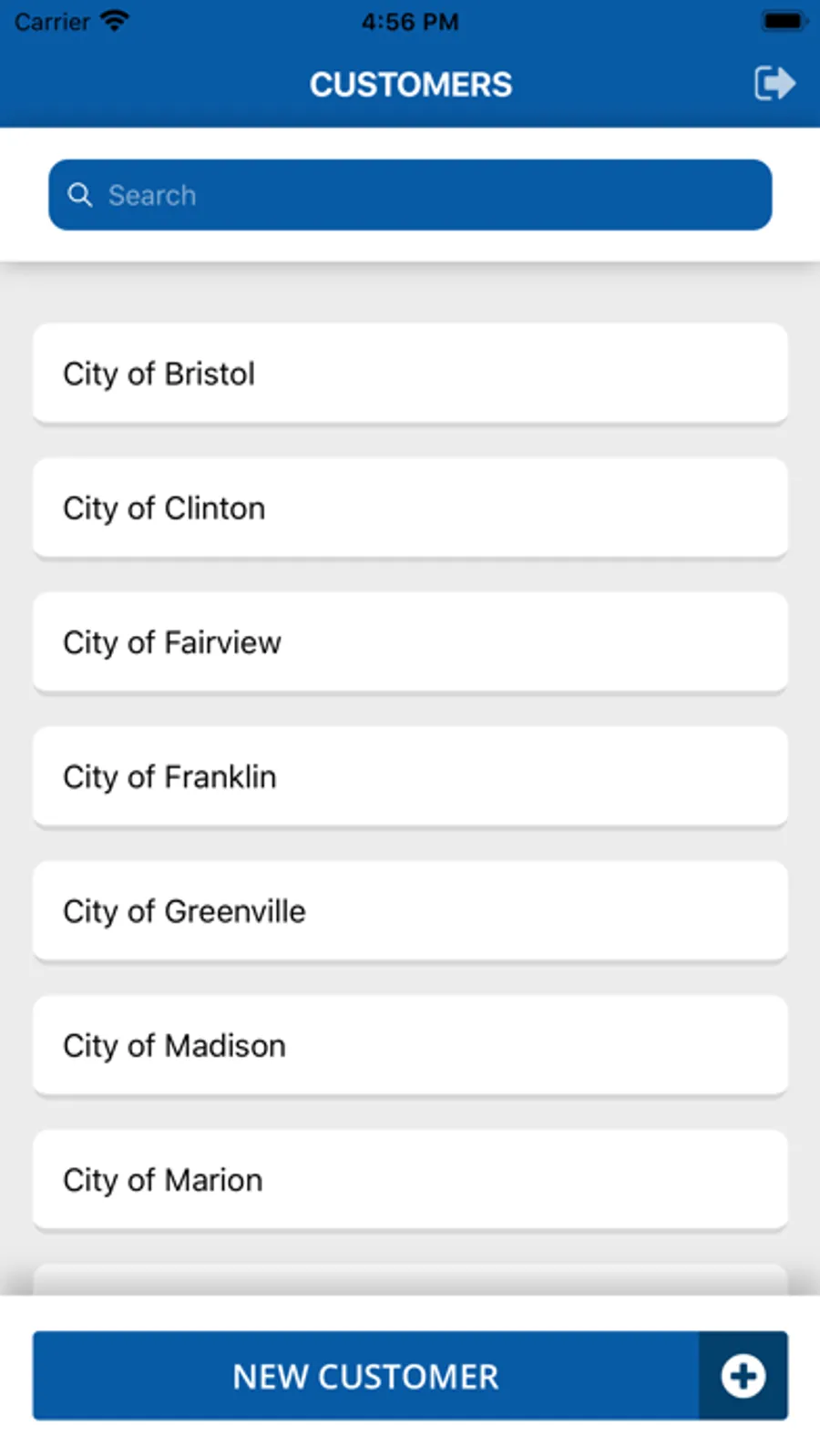View the City of Fairview customer
Viewport: 820px width, 1456px height.
[x=410, y=642]
